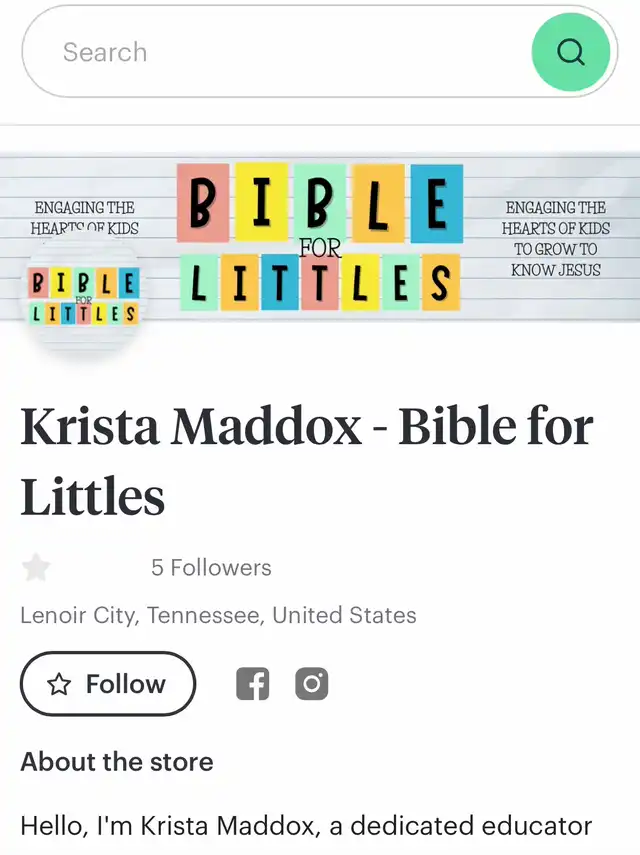Image resolution: width=640 pixels, height=855 pixels.
Task: Open the store's Instagram profile
Action: point(312,684)
